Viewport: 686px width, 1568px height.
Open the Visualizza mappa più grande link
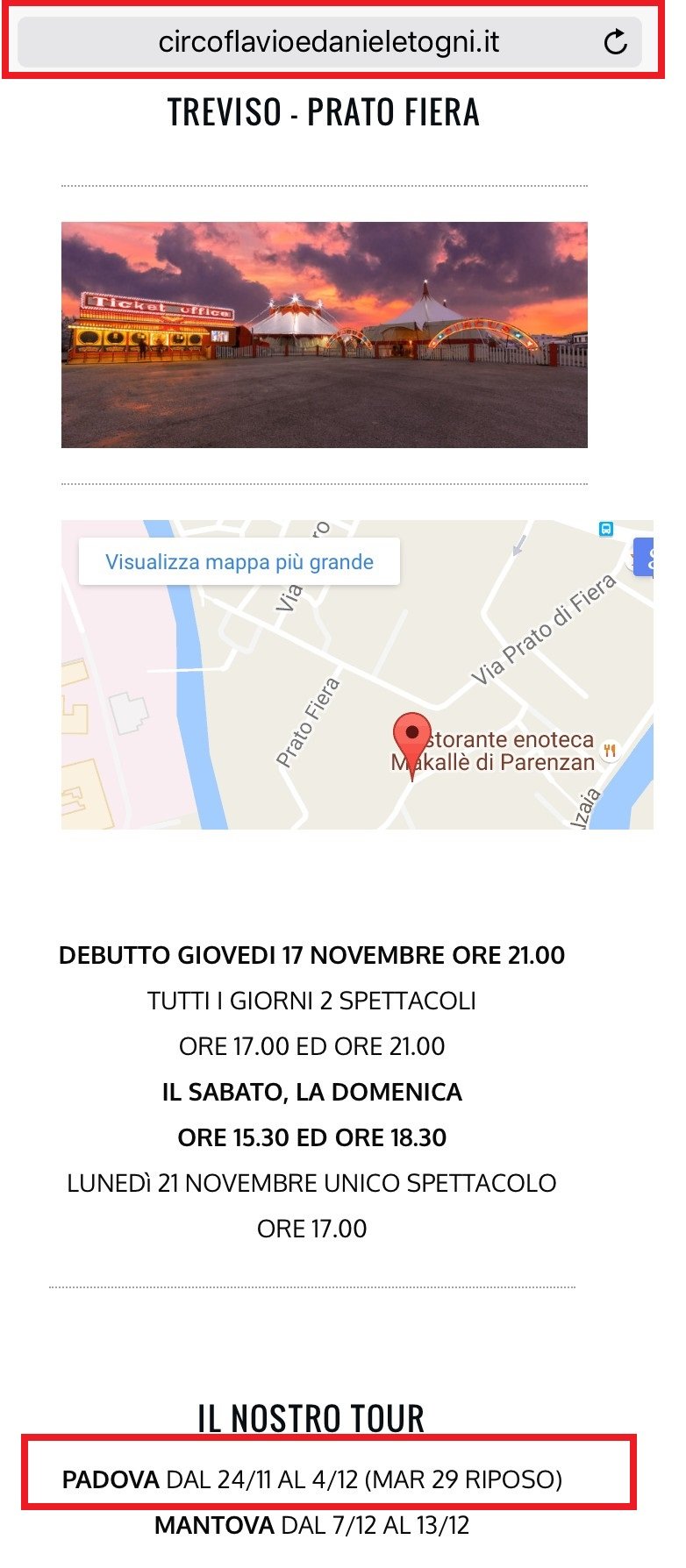(239, 562)
